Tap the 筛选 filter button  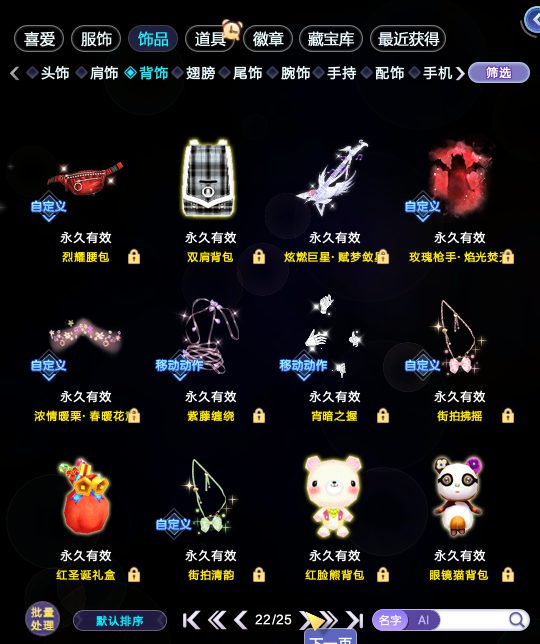tap(499, 73)
